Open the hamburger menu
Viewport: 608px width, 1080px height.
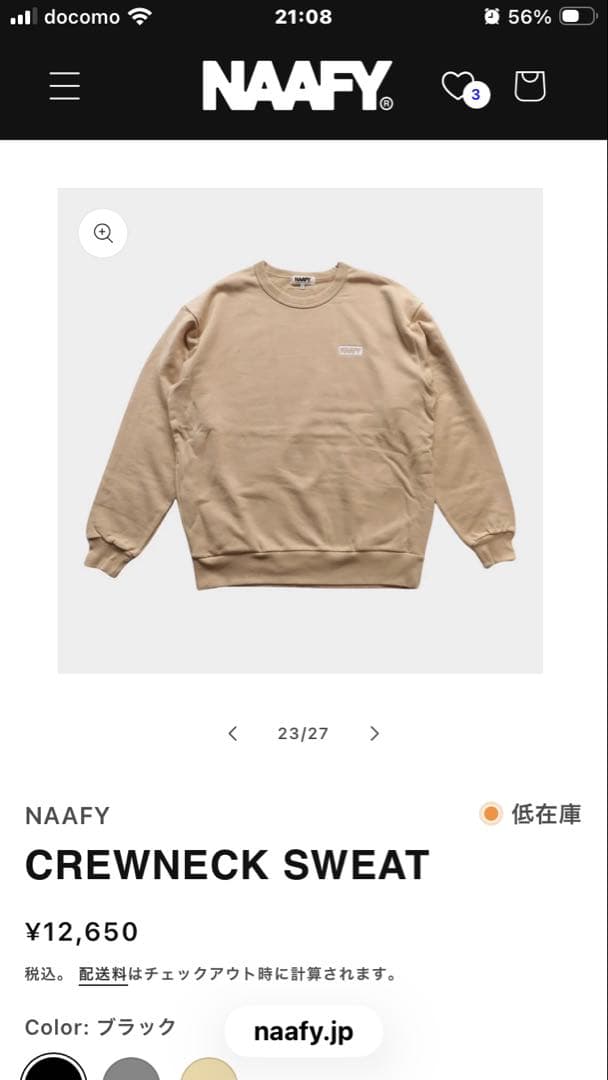pos(65,86)
